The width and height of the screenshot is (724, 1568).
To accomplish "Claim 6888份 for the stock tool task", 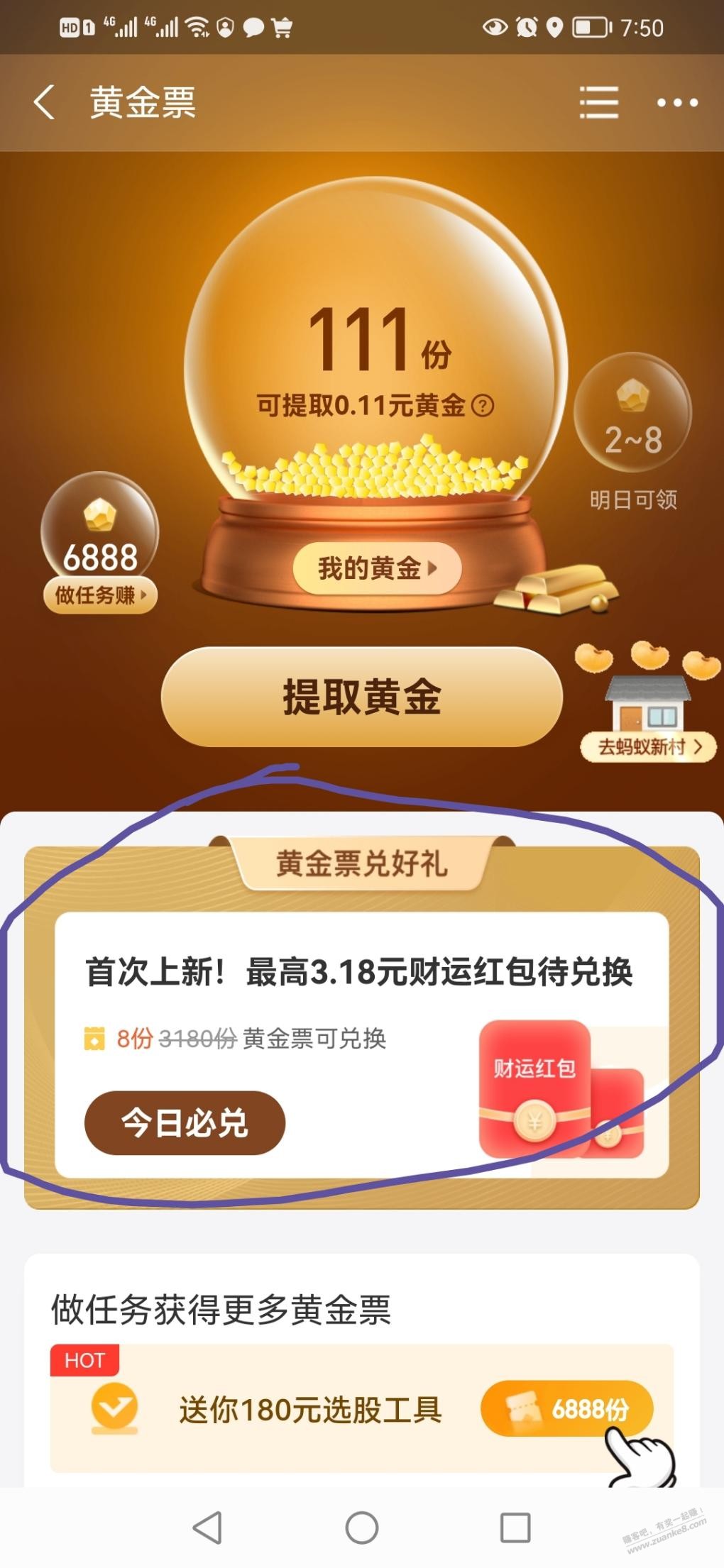I will 567,1409.
